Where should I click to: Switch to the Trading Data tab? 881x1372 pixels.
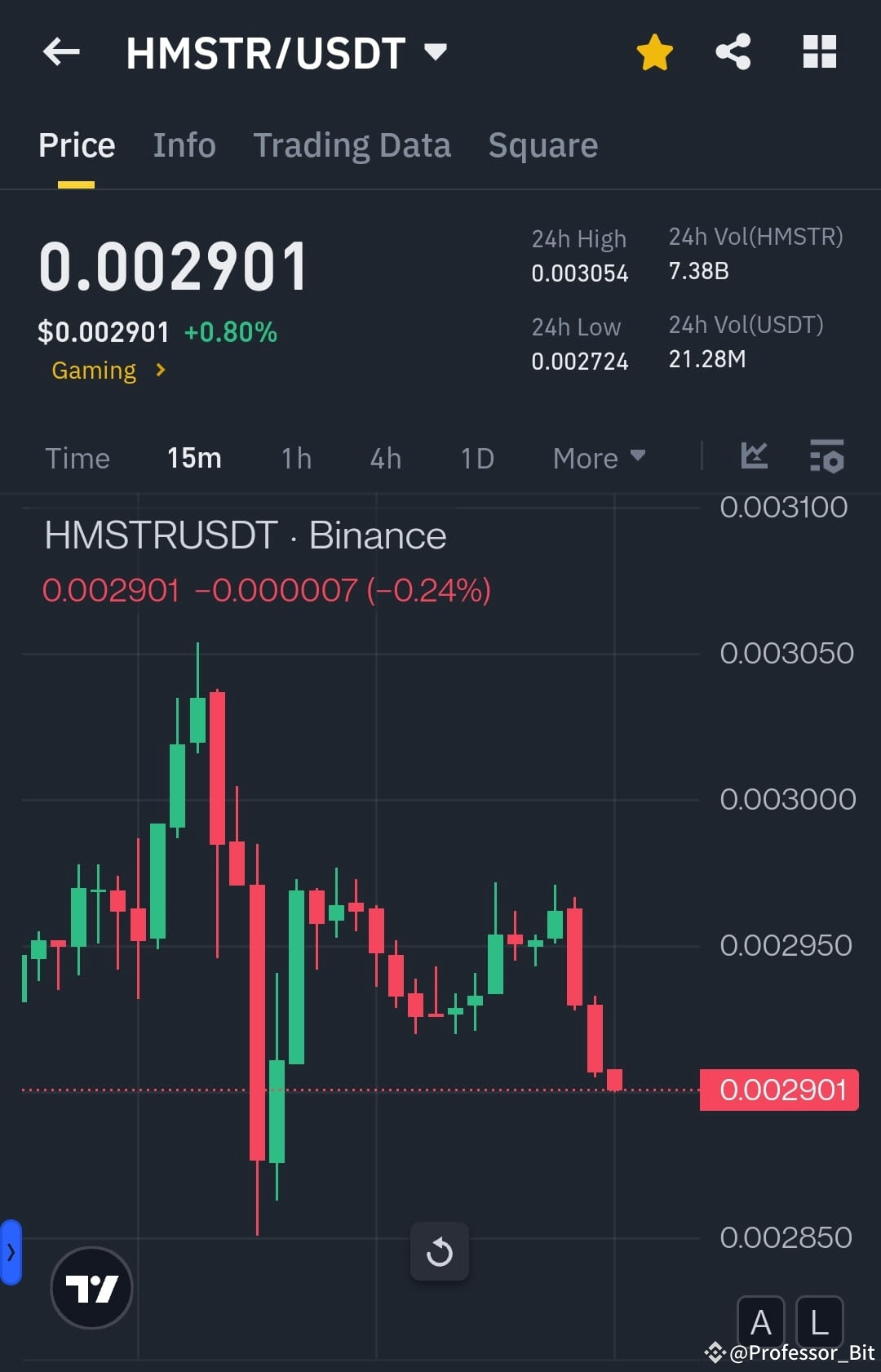[x=352, y=144]
